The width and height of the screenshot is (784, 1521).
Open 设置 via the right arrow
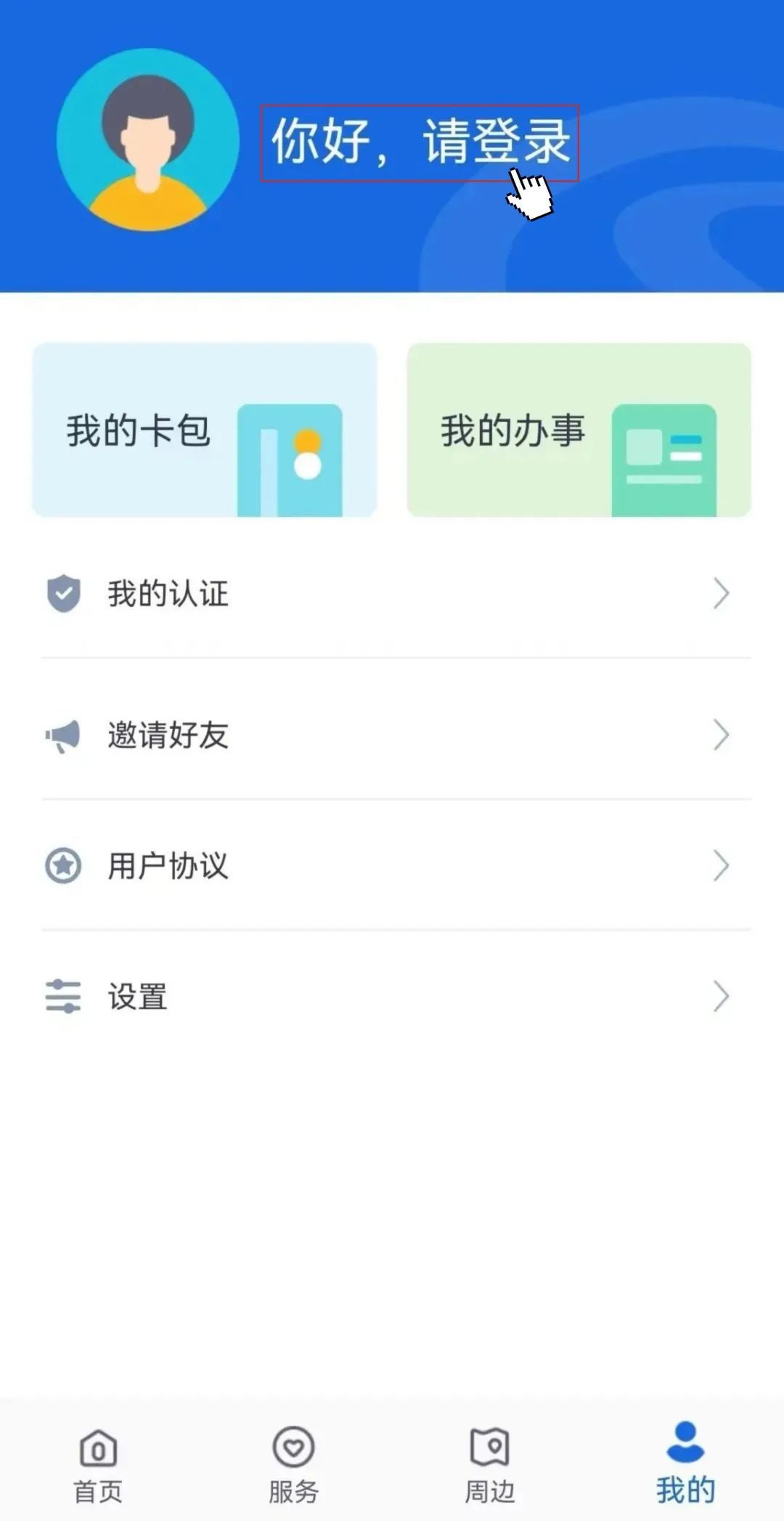(721, 998)
